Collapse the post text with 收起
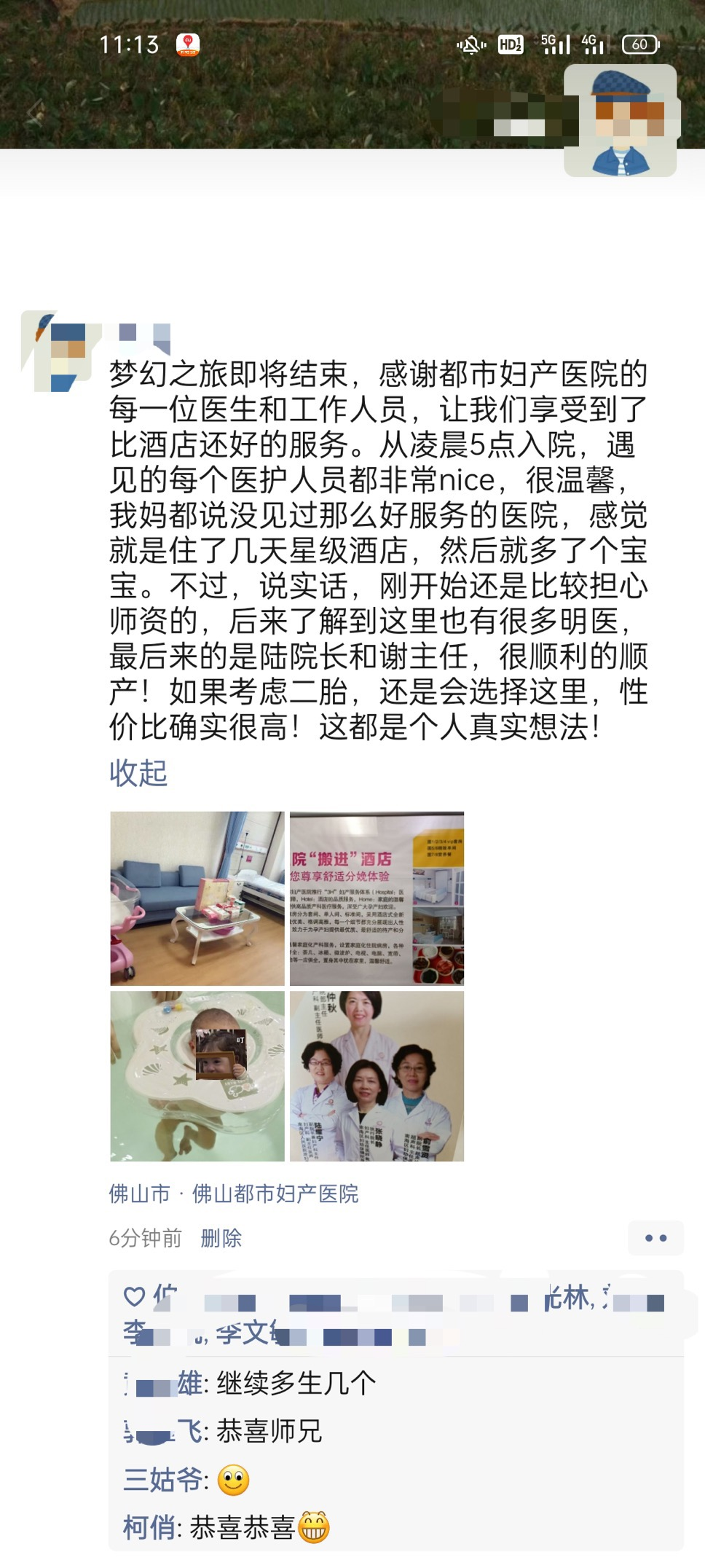Viewport: 705px width, 1568px height. (x=138, y=773)
